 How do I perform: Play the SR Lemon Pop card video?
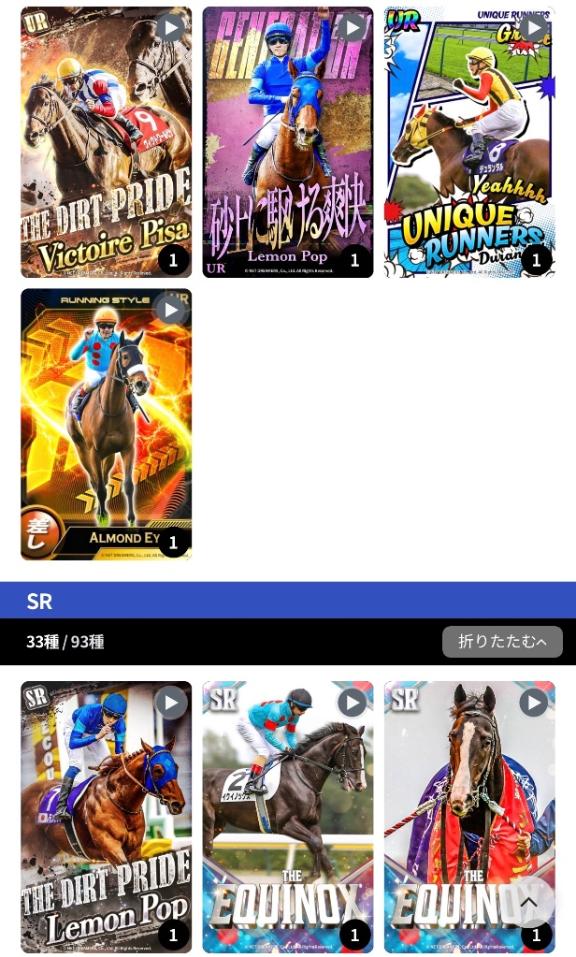pyautogui.click(x=170, y=702)
